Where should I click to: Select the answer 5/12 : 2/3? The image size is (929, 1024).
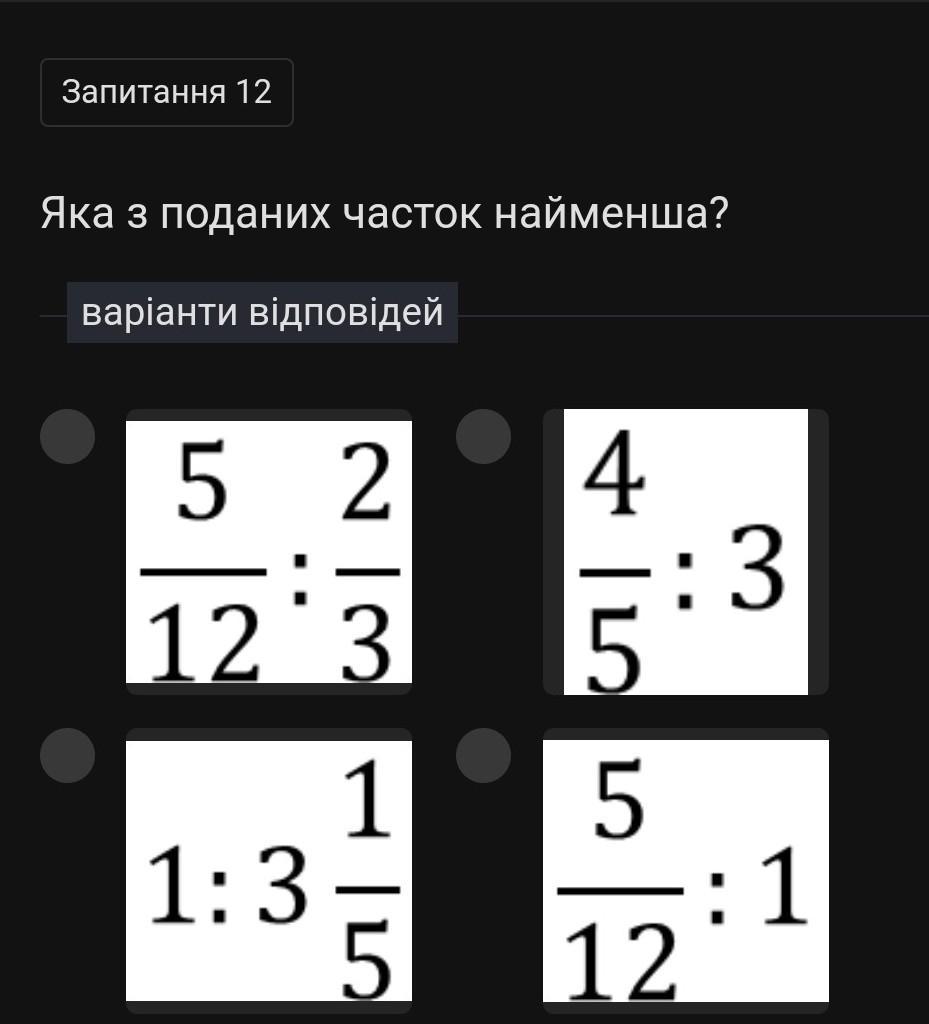pos(68,436)
